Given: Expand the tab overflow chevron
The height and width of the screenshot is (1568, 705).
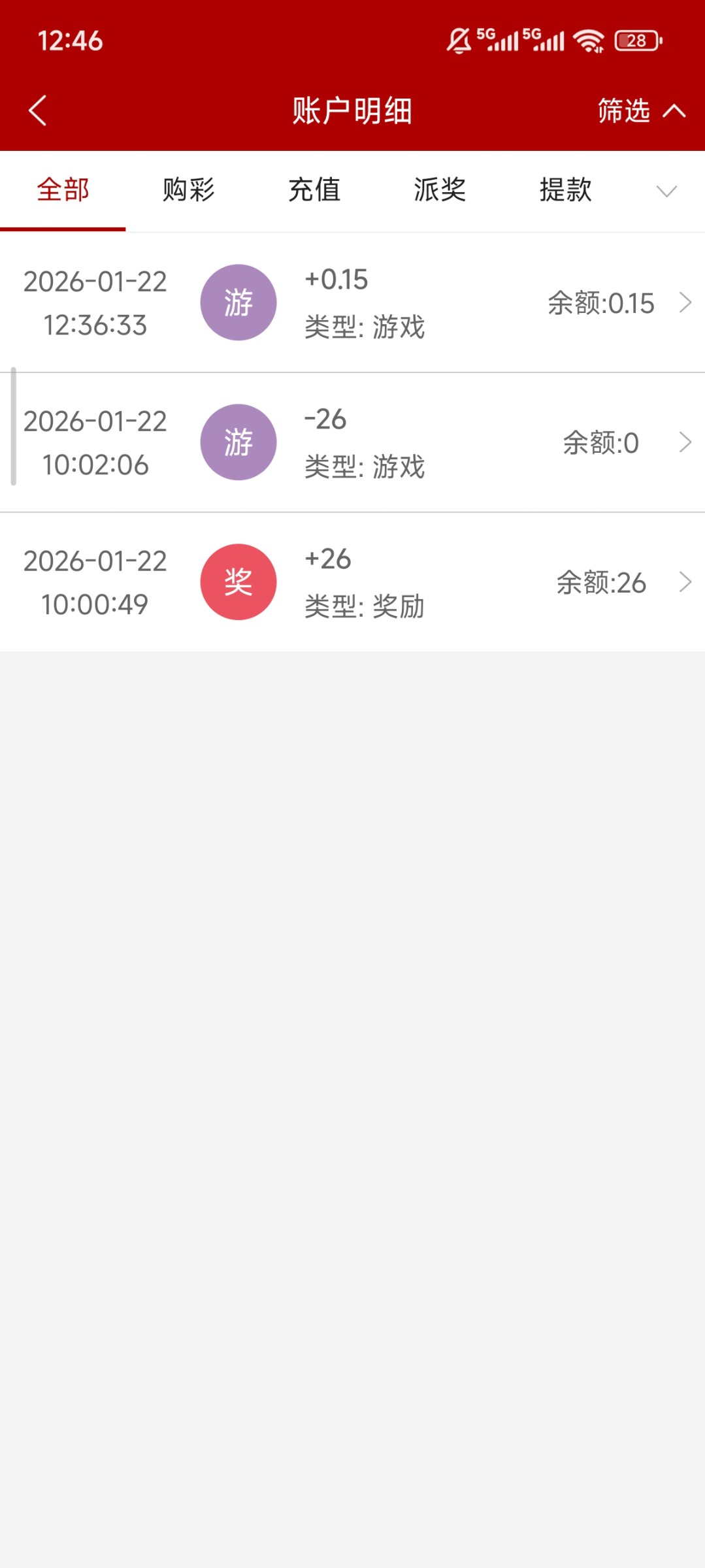Looking at the screenshot, I should [666, 191].
